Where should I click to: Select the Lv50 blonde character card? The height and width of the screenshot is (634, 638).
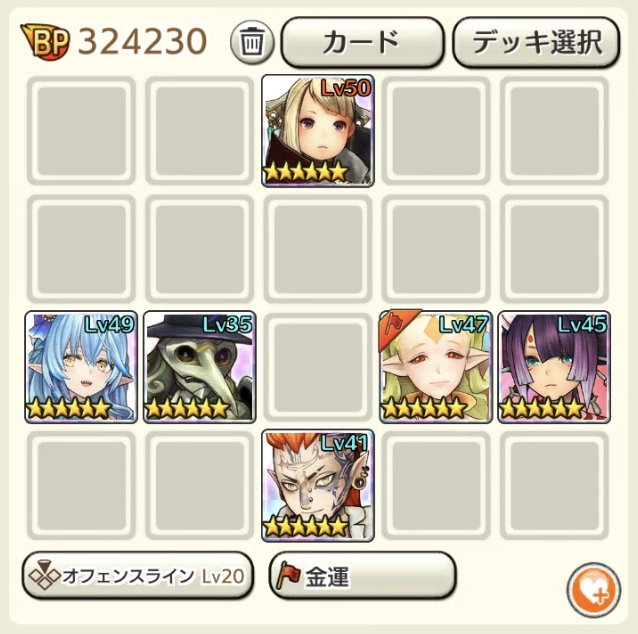click(318, 131)
